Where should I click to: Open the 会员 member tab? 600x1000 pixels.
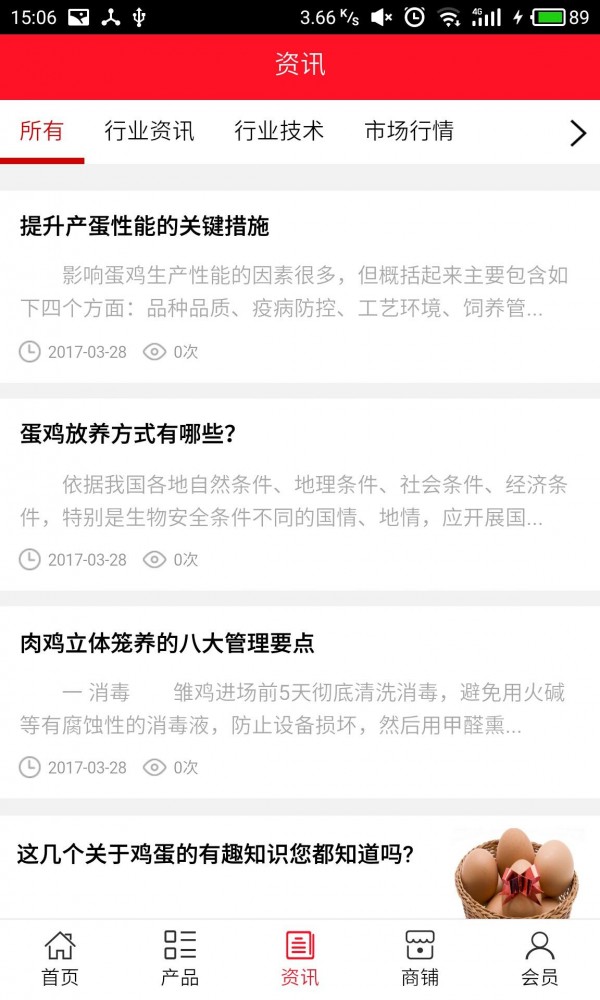click(540, 958)
